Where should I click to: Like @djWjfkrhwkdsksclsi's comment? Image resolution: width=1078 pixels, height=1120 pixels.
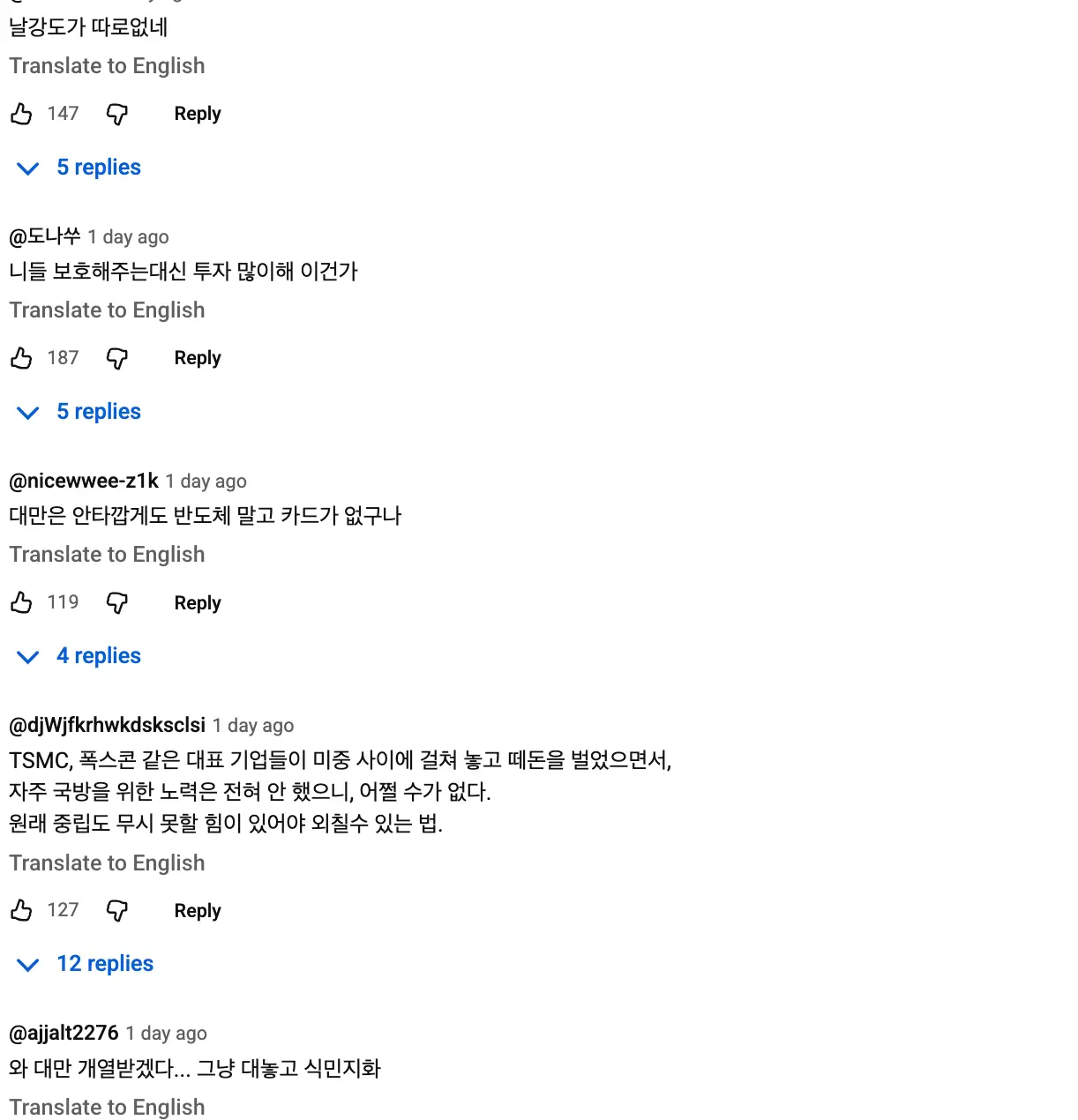click(22, 910)
